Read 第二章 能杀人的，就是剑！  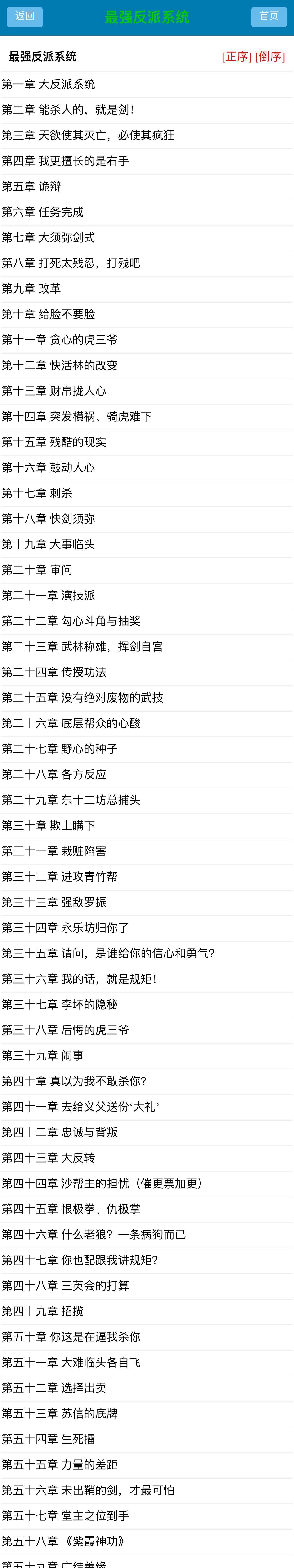pyautogui.click(x=68, y=110)
